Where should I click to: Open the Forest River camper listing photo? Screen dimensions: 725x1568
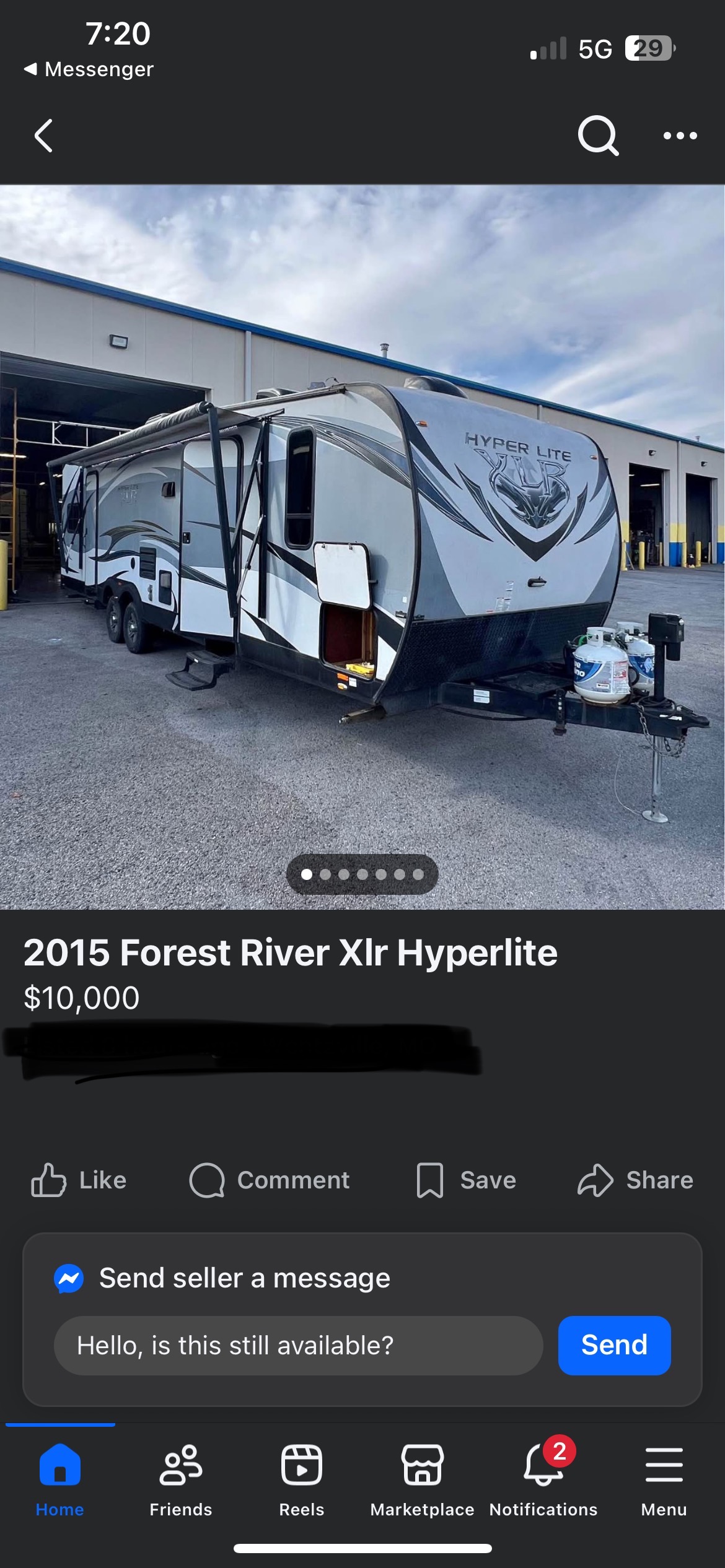coord(362,545)
